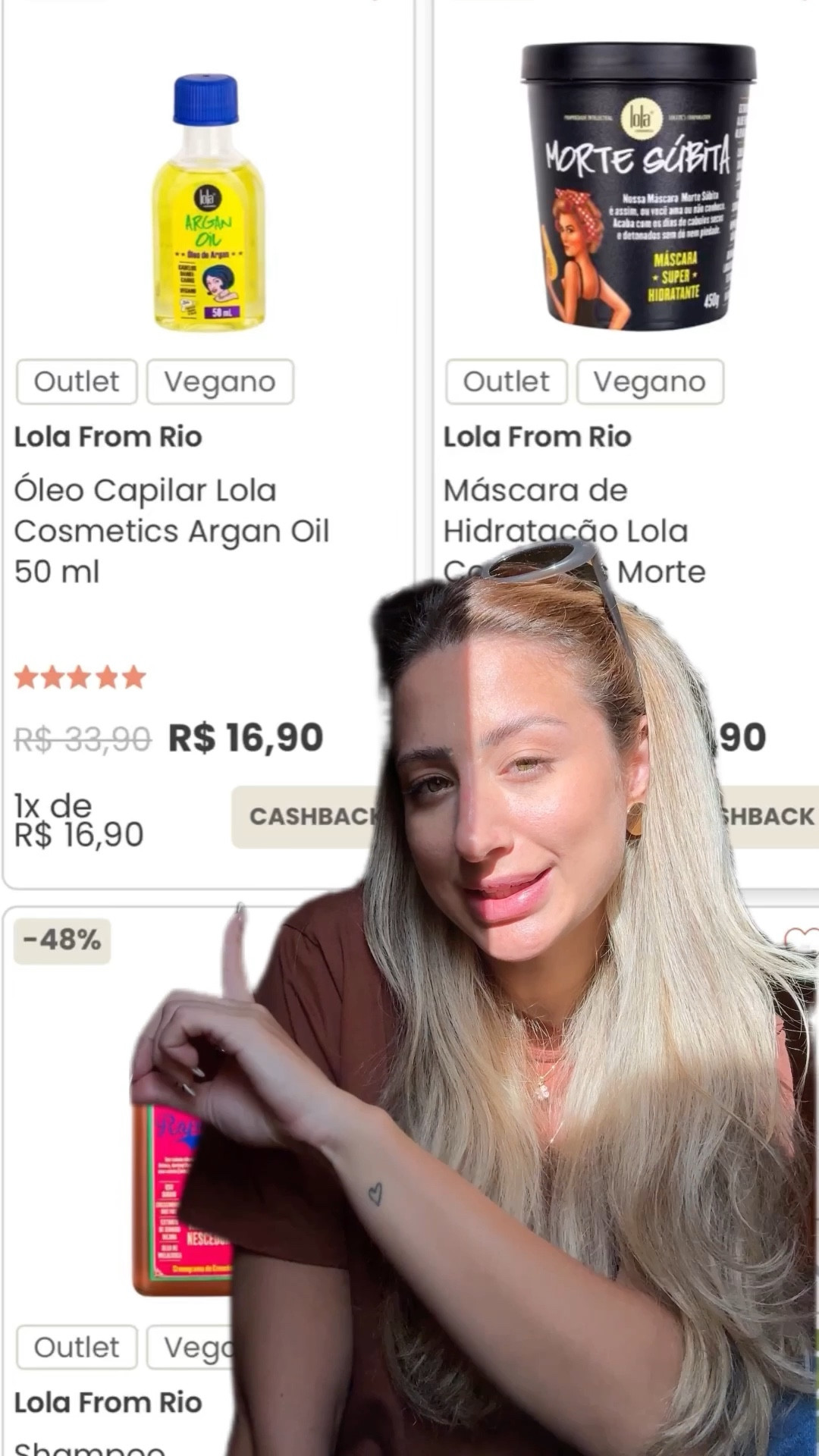Toggle the Vegano tag on the Morte Súbita card
This screenshot has height=1456, width=819.
(x=650, y=381)
